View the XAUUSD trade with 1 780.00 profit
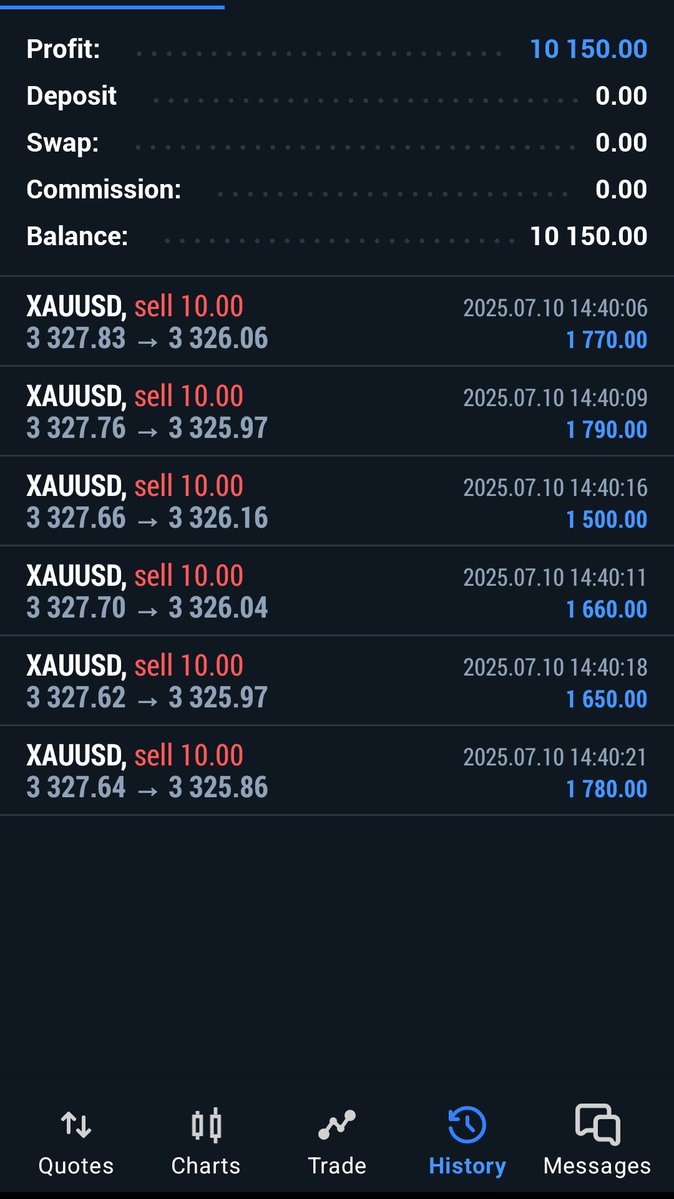674x1199 pixels. (337, 771)
